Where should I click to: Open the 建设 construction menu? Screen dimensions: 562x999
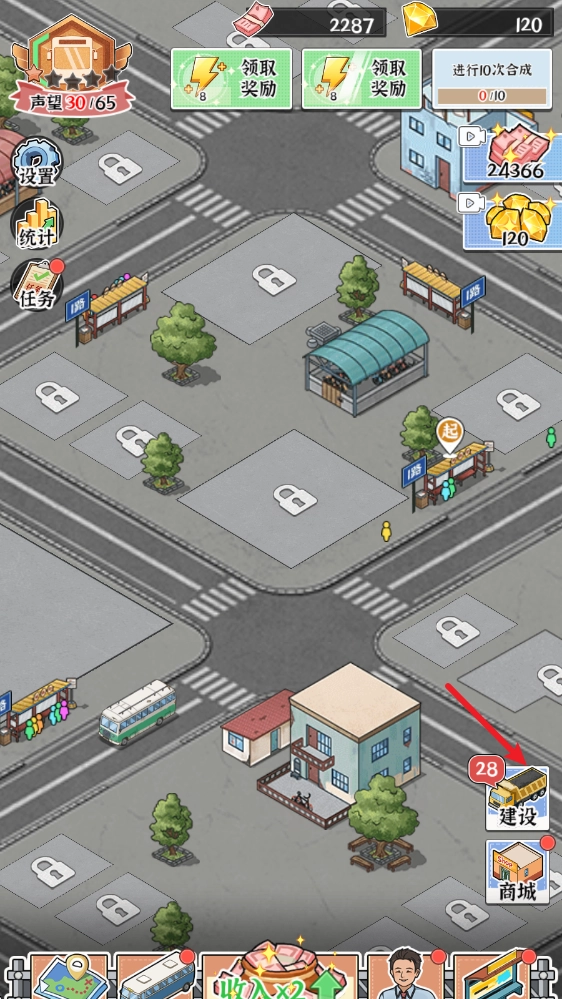(517, 798)
